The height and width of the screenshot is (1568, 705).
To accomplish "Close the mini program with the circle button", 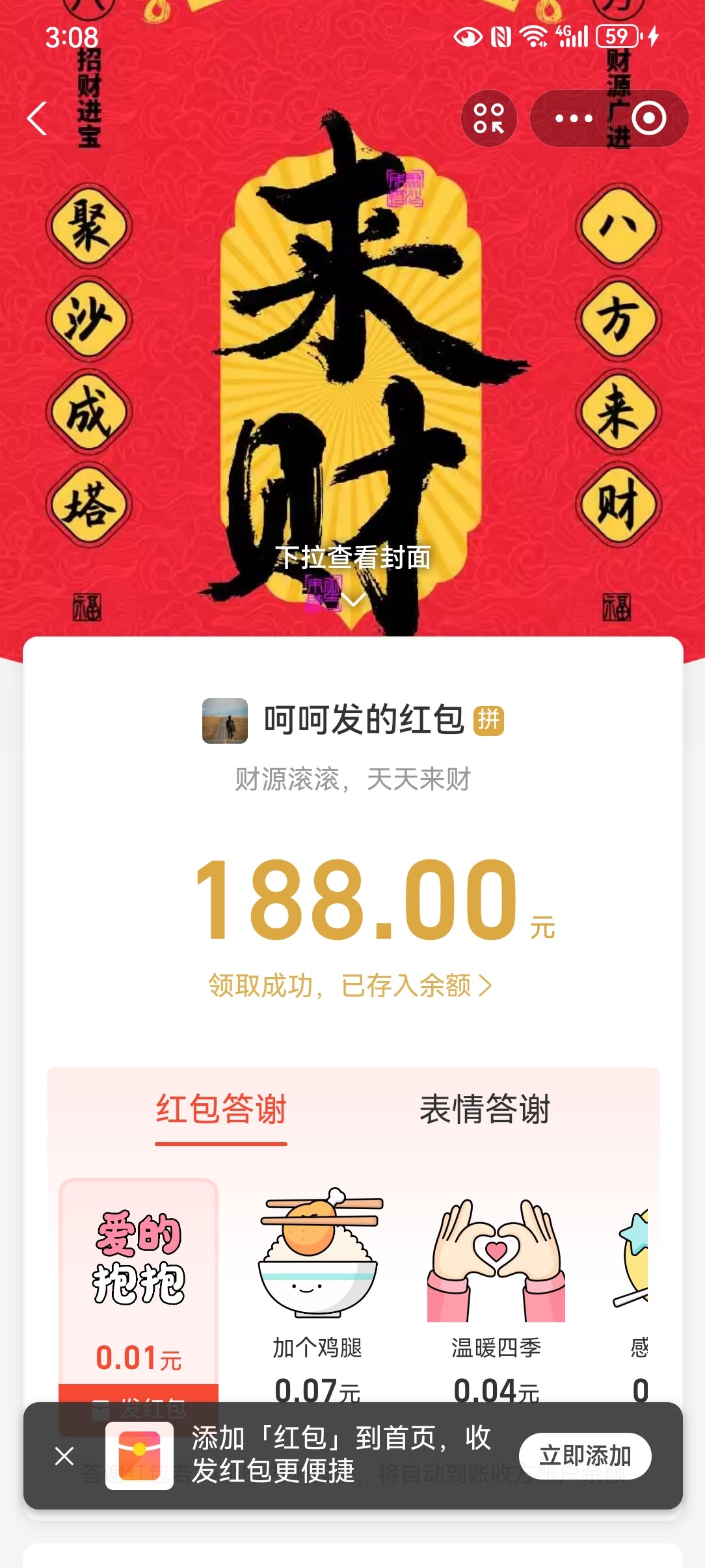I will pos(648,118).
